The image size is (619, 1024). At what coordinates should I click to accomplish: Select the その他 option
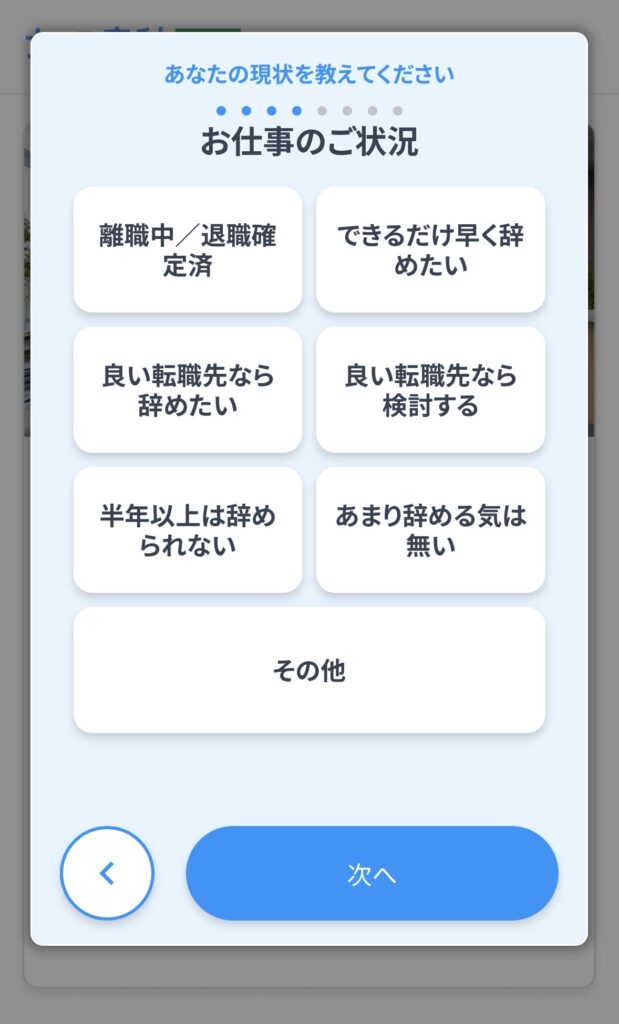(x=309, y=670)
